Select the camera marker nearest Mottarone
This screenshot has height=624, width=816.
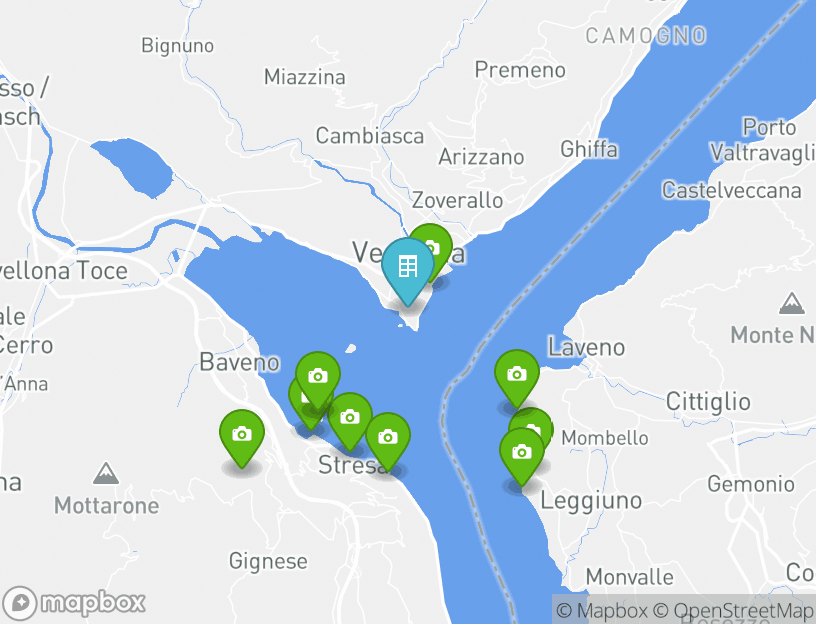pos(241,434)
